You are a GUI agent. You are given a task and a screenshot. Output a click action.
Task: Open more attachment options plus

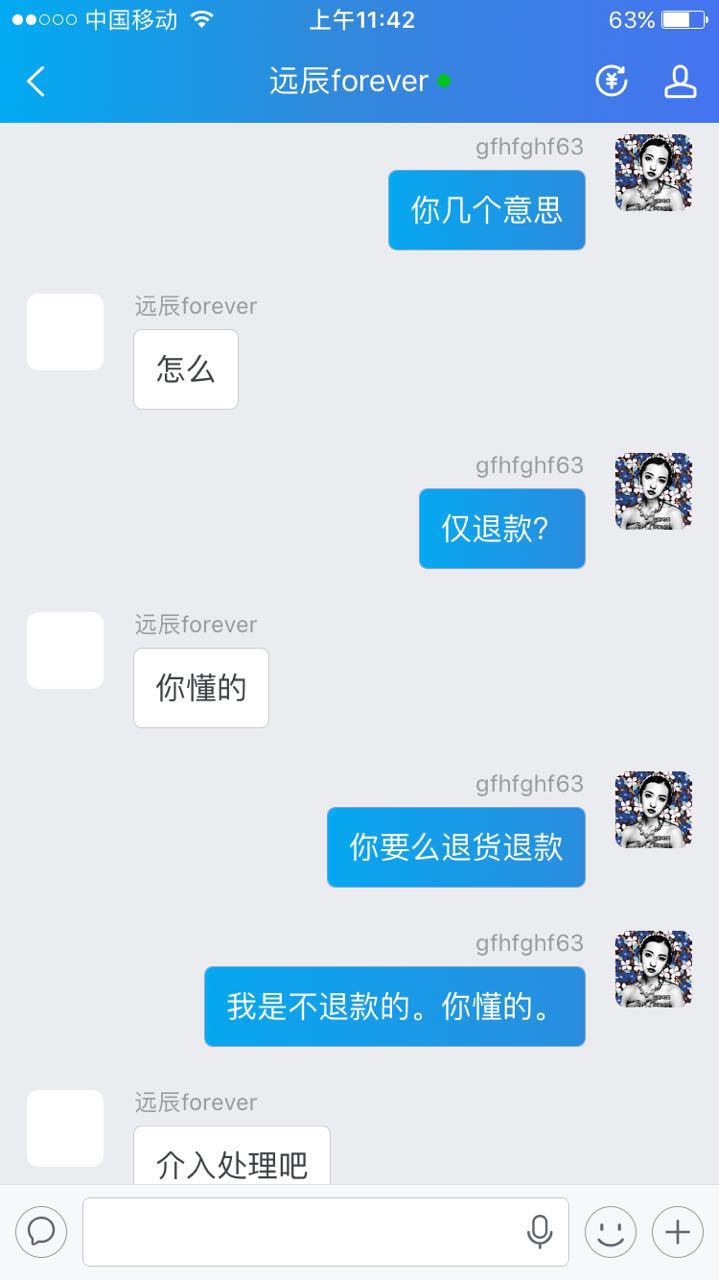(678, 1231)
